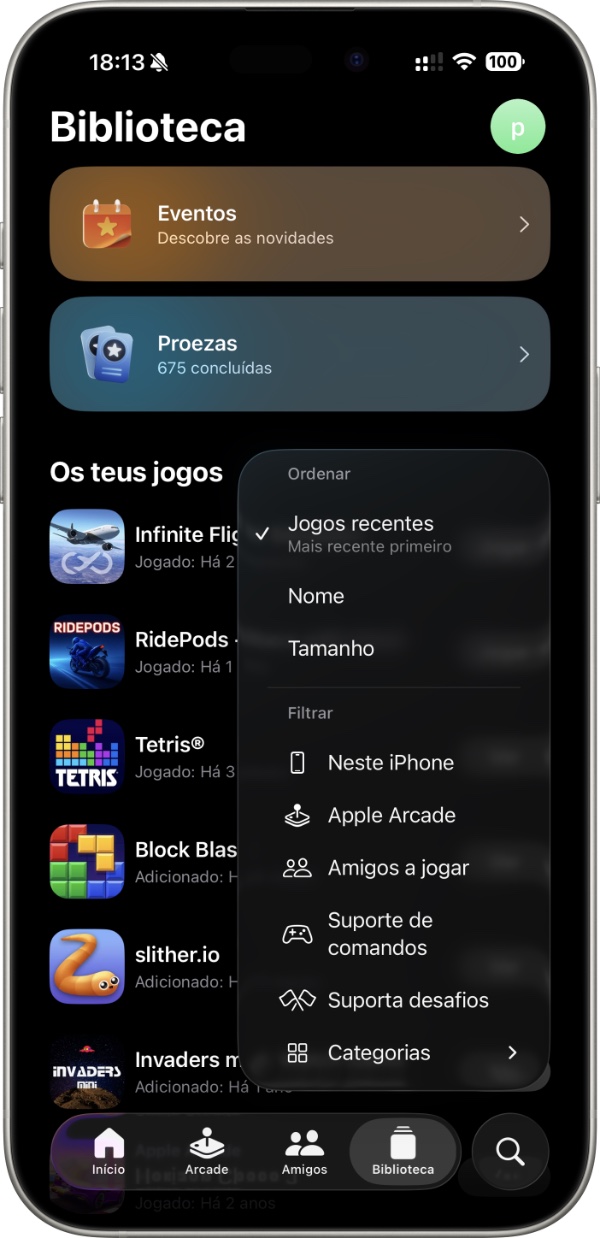Filter by Amigos a jogar
Viewport: 600px width, 1238px height.
398,868
